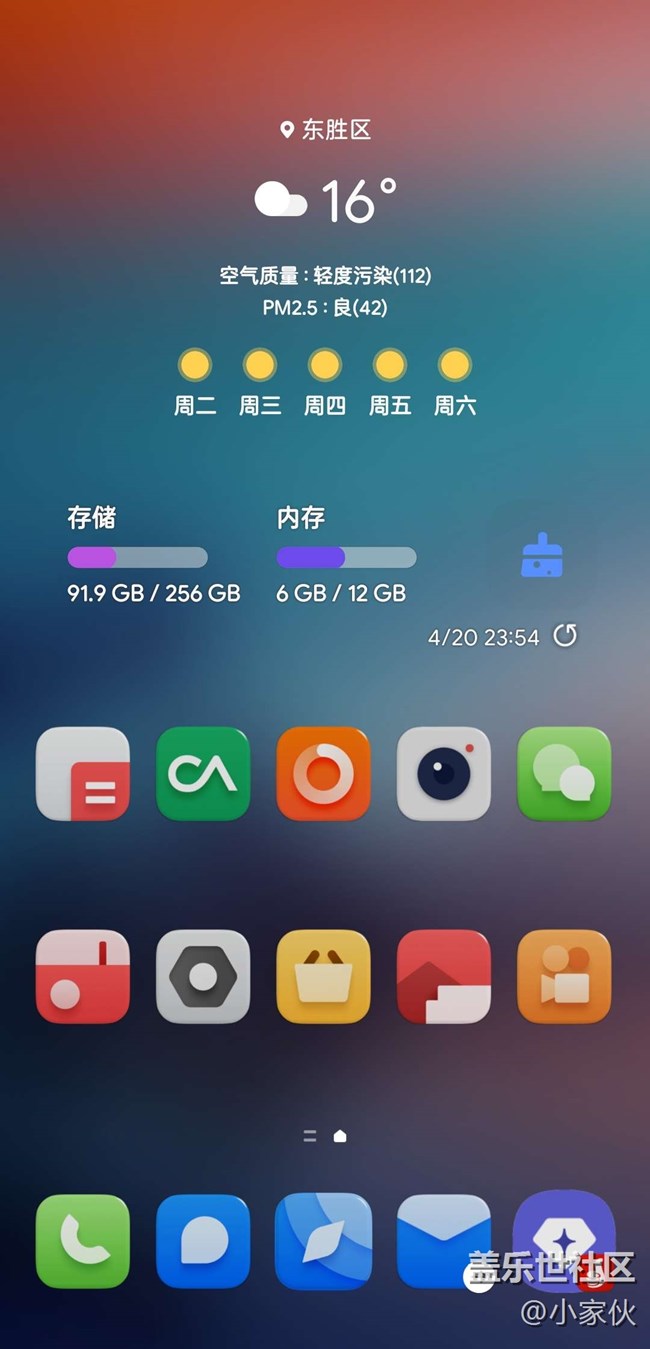
Task: Refresh the storage and memory widget
Action: [565, 636]
